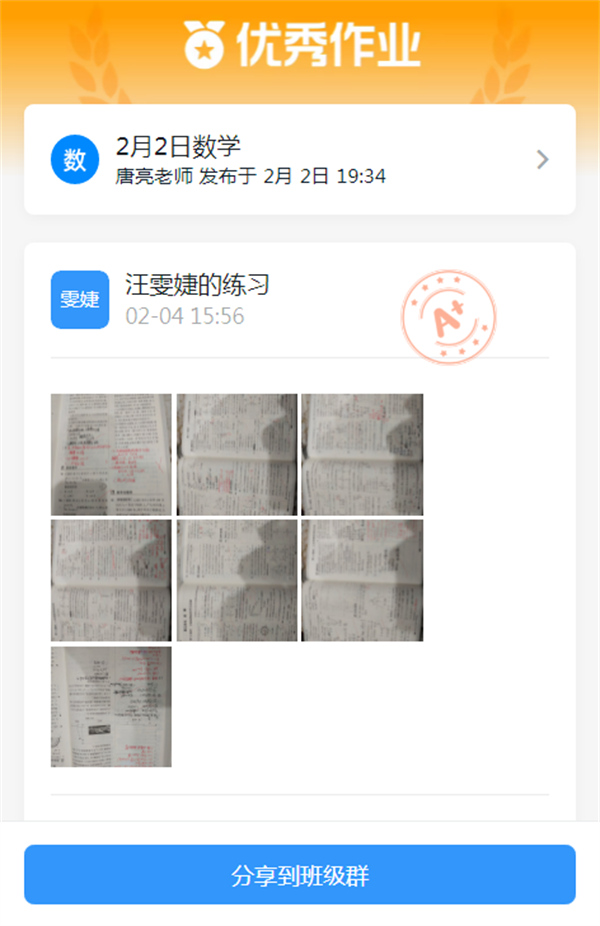Viewport: 600px width, 926px height.
Task: Tap 分享到班级群 button
Action: pos(300,875)
